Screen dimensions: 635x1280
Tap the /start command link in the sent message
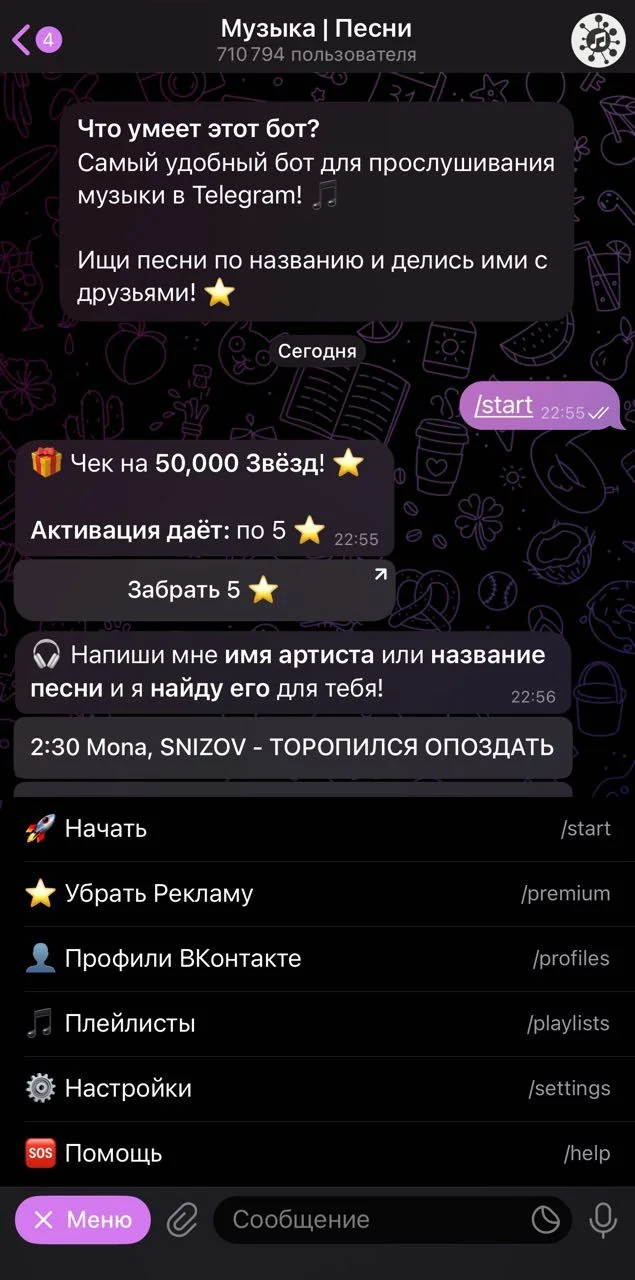pos(504,405)
